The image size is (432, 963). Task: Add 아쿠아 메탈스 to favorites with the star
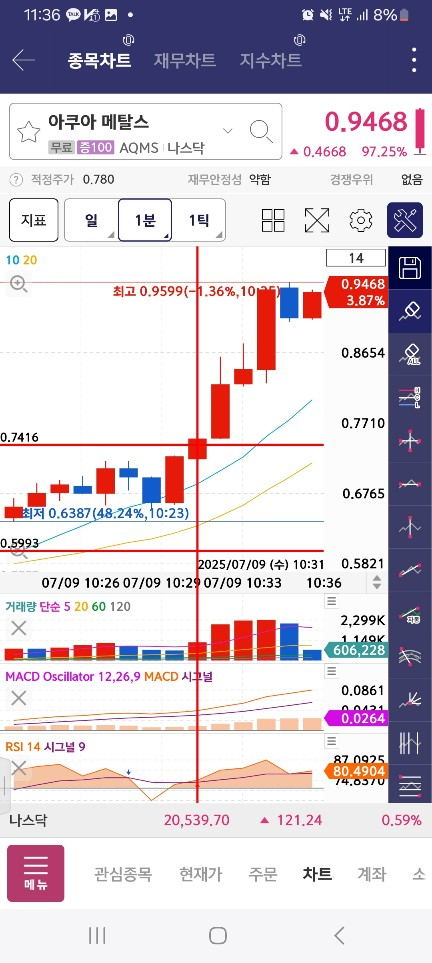coord(28,131)
